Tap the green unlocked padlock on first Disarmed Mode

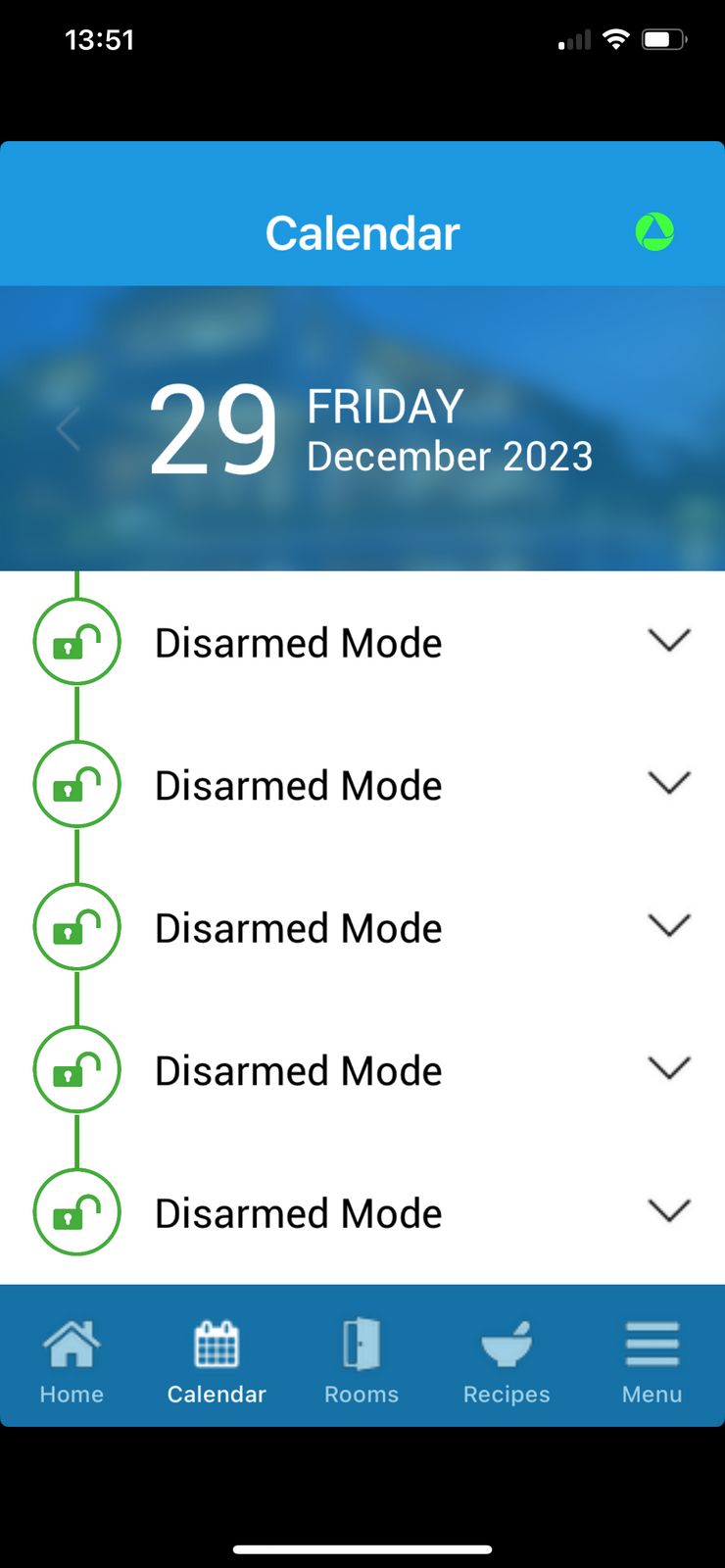[x=76, y=642]
